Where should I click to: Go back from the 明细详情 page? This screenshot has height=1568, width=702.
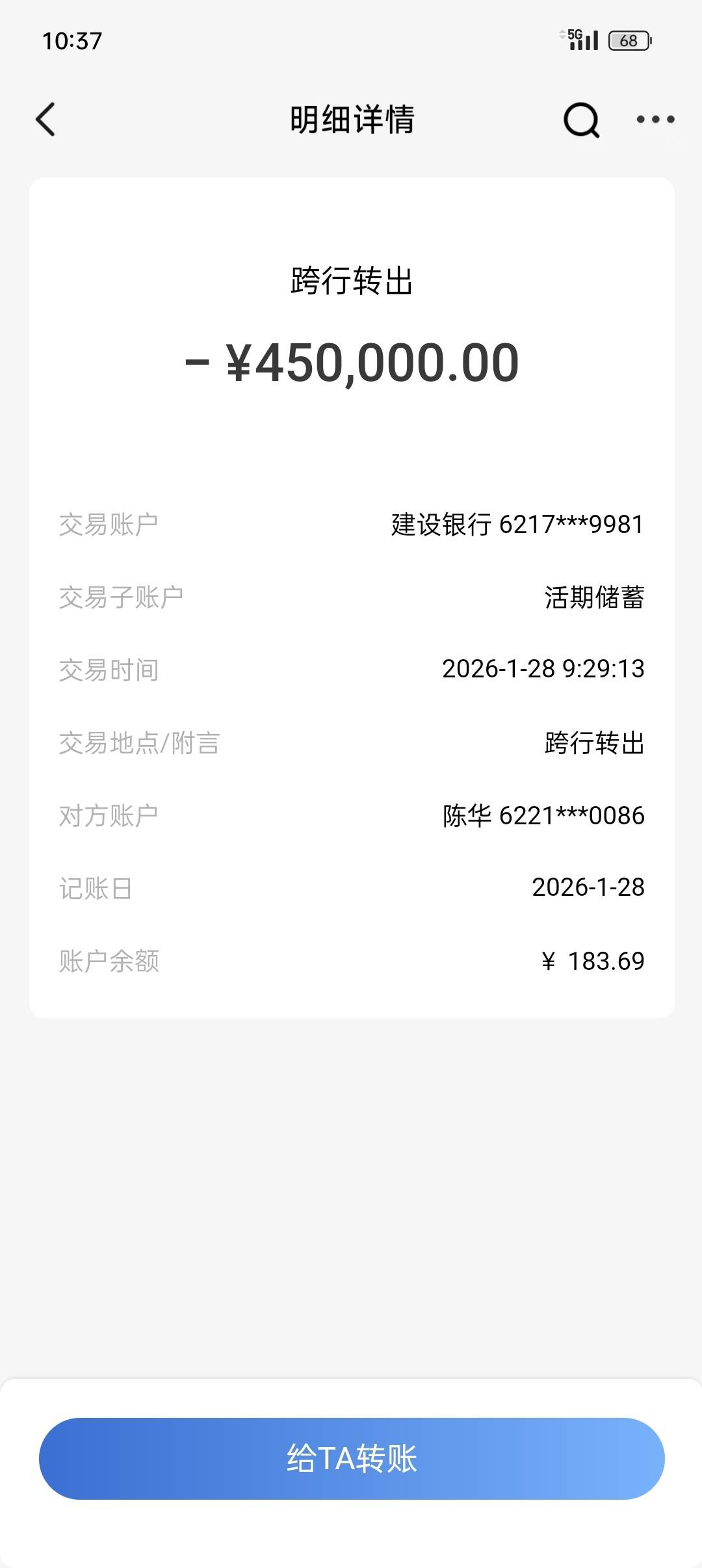click(45, 120)
